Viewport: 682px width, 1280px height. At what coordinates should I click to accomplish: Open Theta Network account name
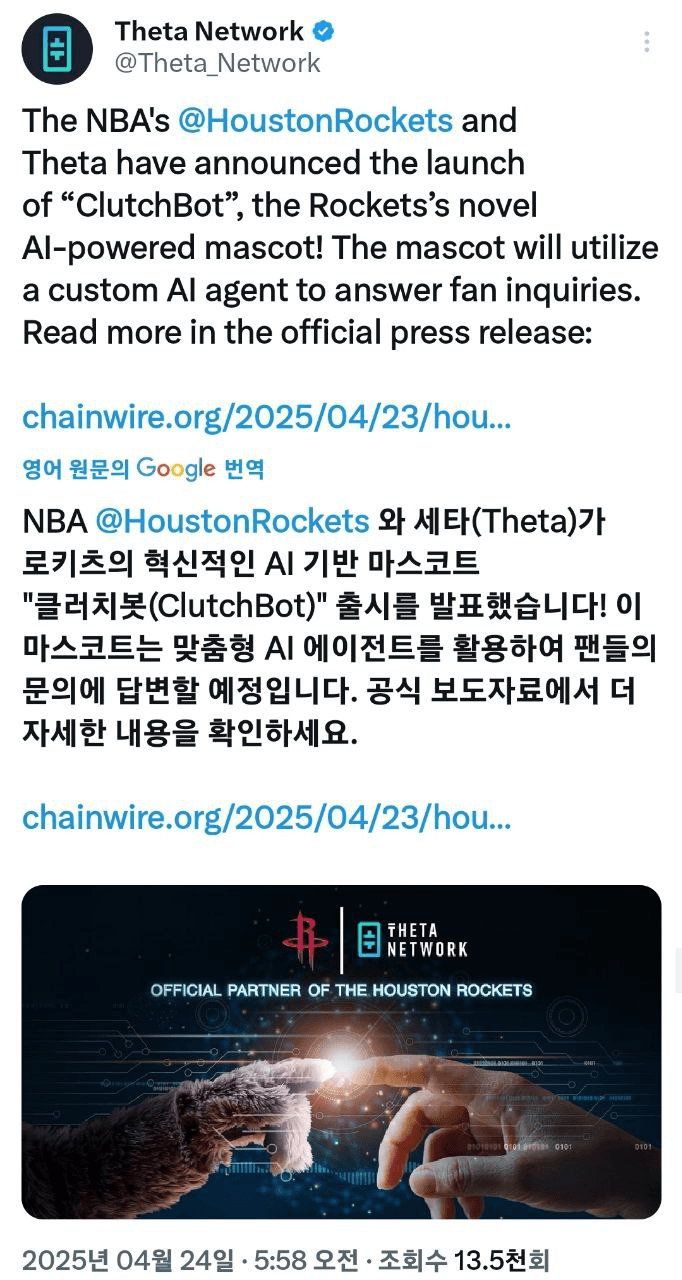(x=209, y=31)
